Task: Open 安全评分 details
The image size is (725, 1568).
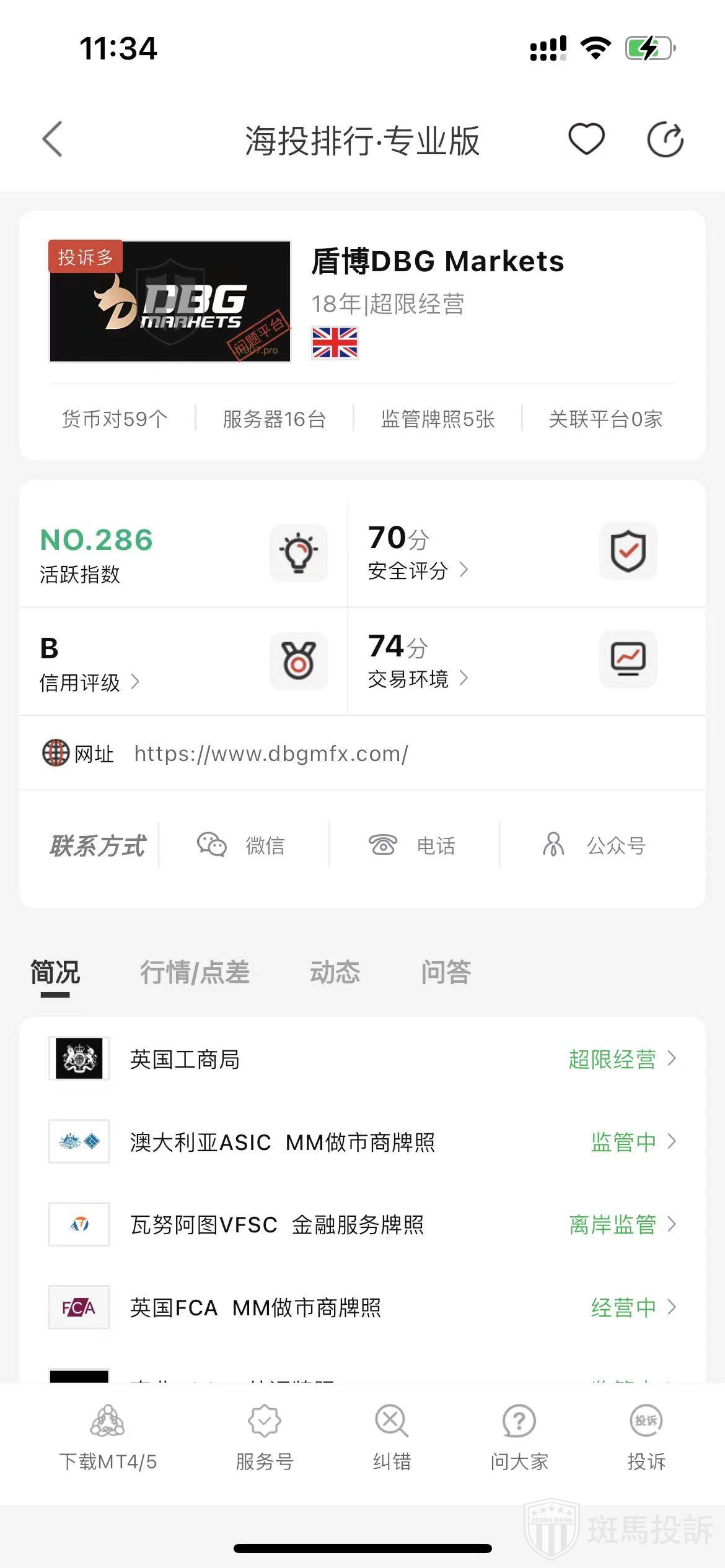Action: [418, 570]
